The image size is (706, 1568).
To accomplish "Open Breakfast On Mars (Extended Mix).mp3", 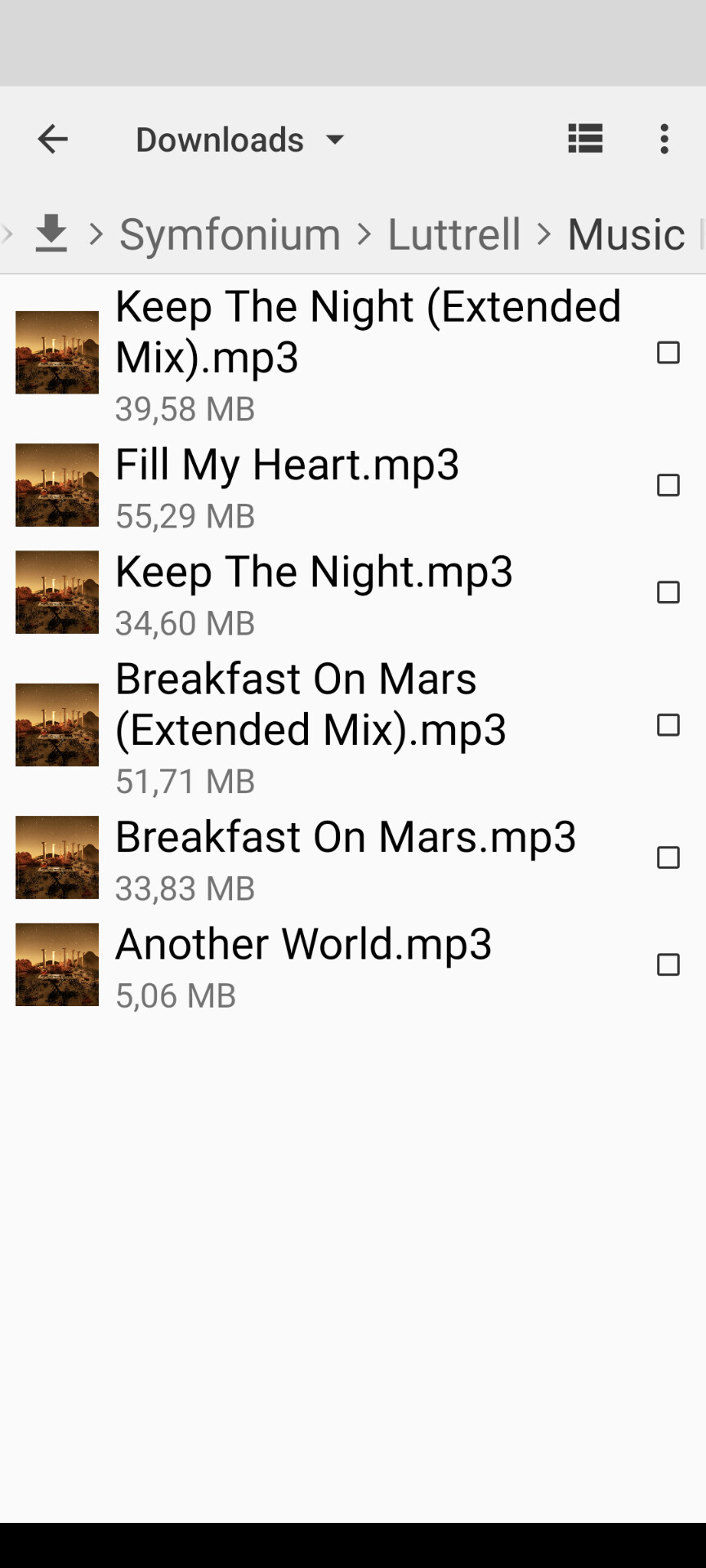I will (311, 704).
